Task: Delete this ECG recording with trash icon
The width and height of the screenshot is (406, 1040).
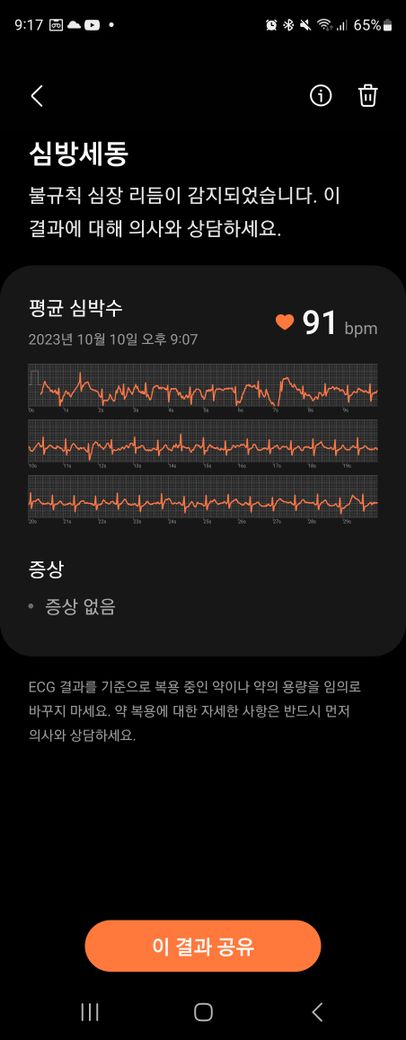Action: (368, 96)
